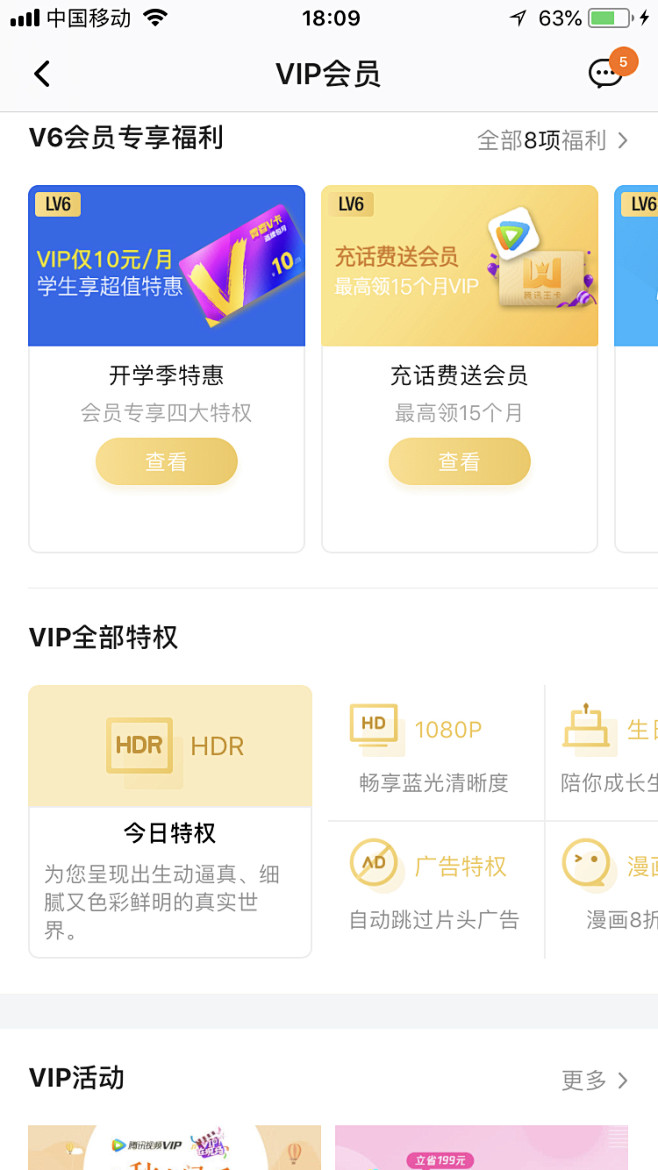This screenshot has width=658, height=1170.
Task: Open the 充话费送会员 banner image
Action: (x=459, y=266)
